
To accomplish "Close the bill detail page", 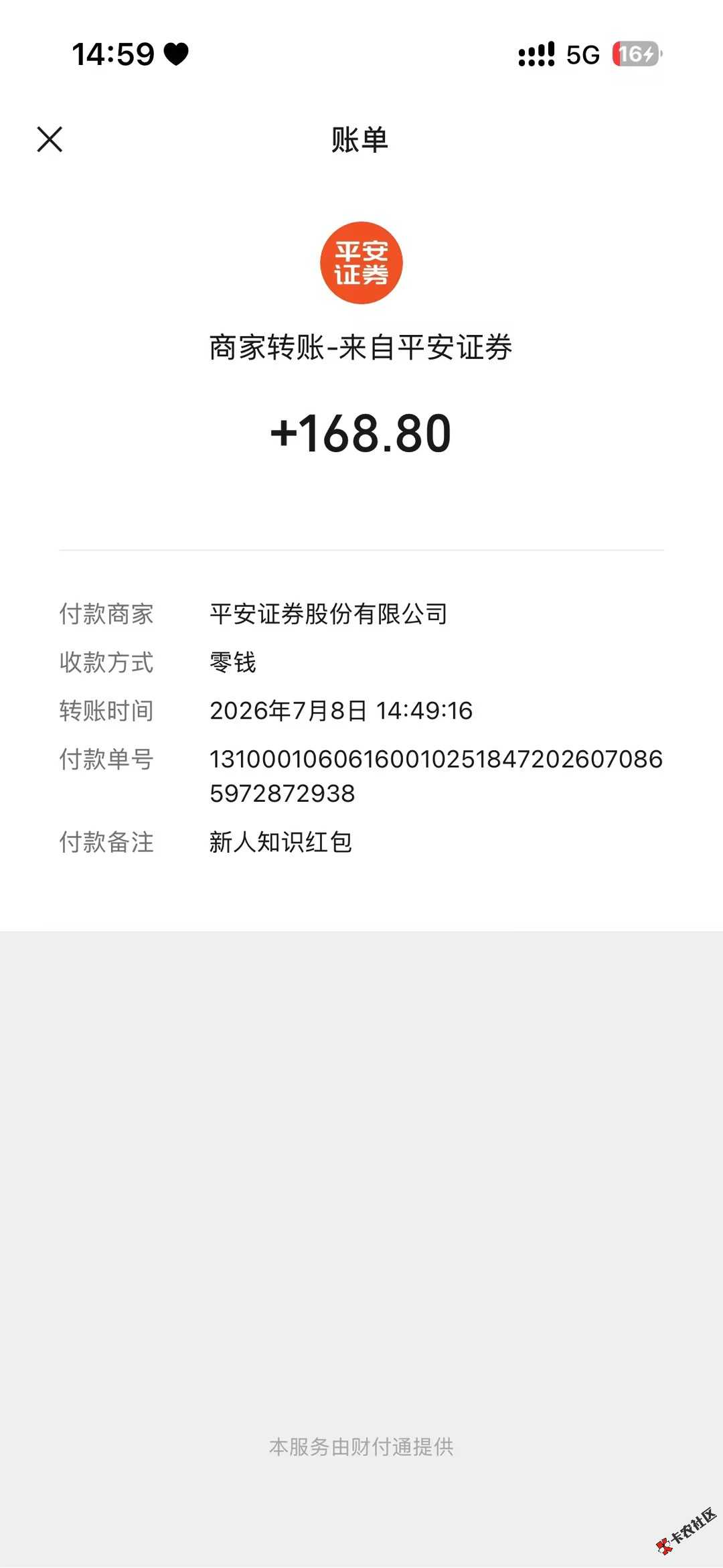I will [50, 139].
